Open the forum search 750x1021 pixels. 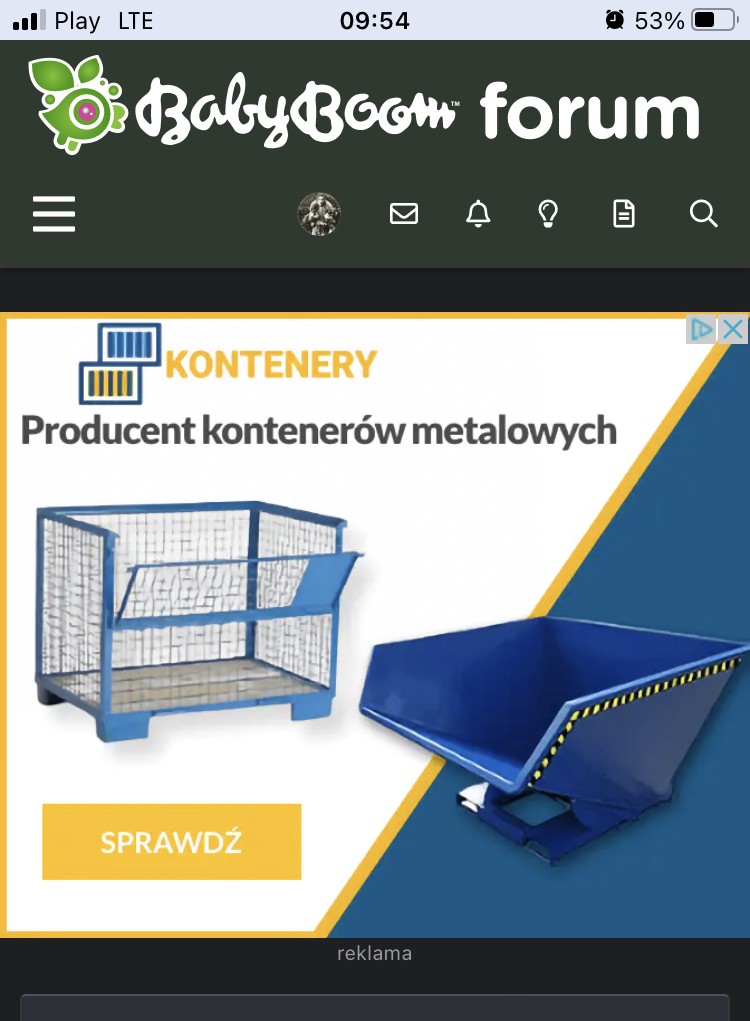tap(704, 213)
